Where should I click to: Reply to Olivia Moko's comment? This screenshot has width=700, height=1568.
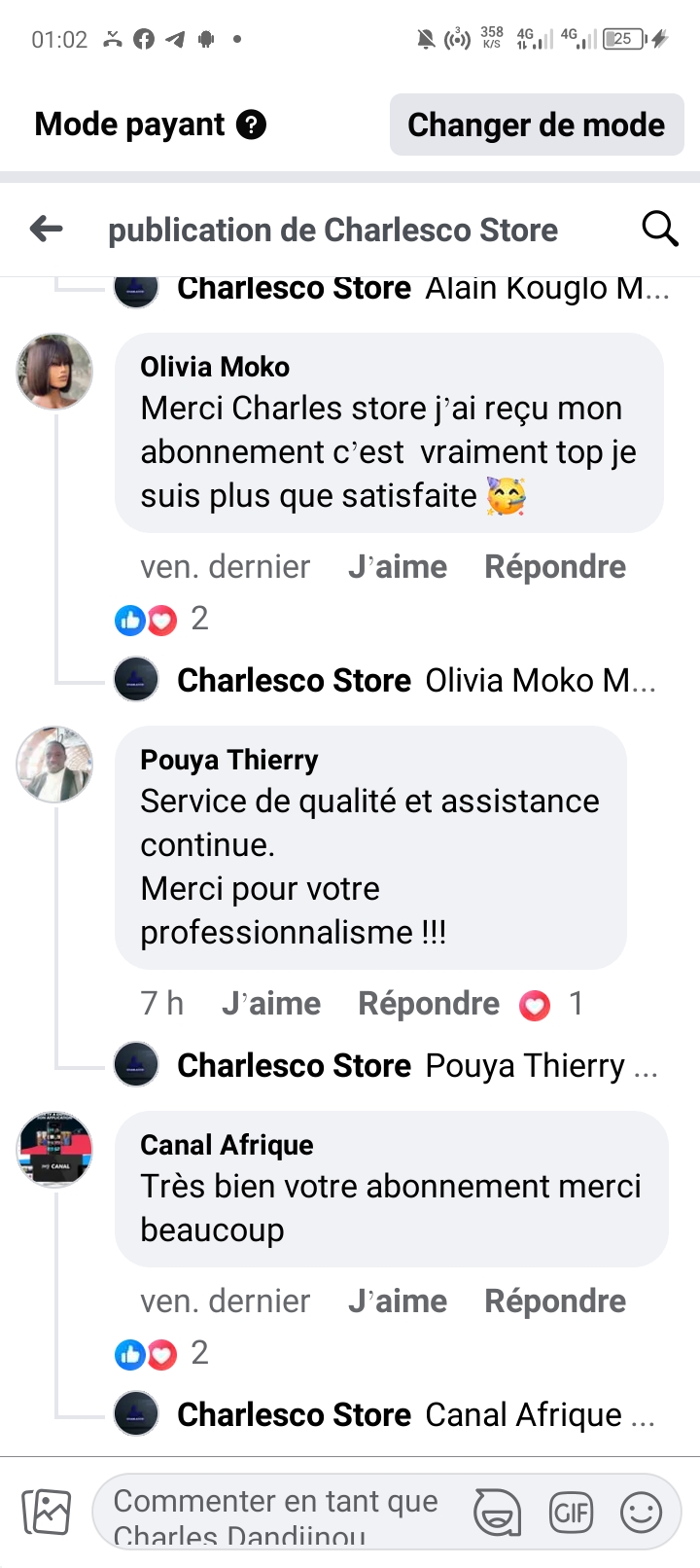click(x=555, y=567)
